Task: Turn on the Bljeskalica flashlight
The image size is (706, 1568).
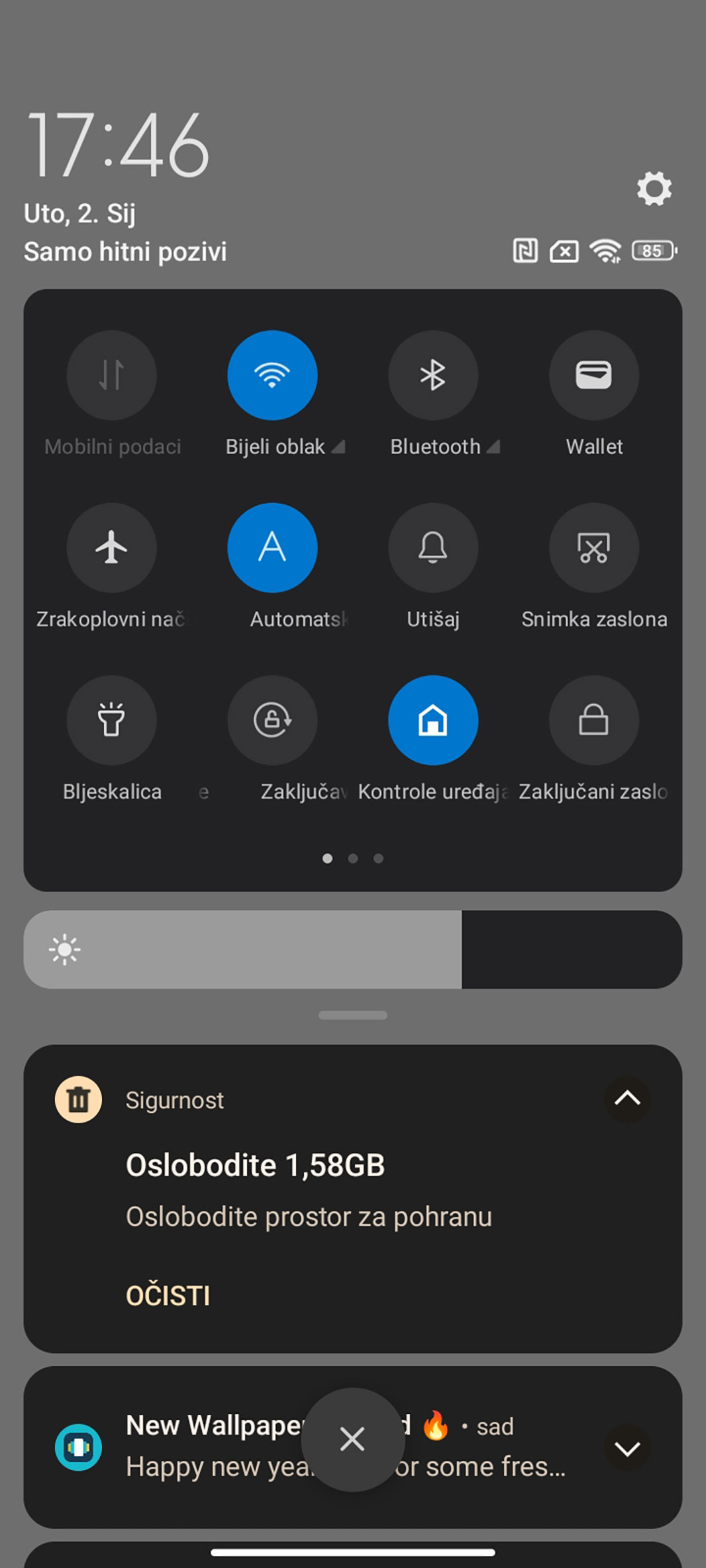Action: click(112, 720)
